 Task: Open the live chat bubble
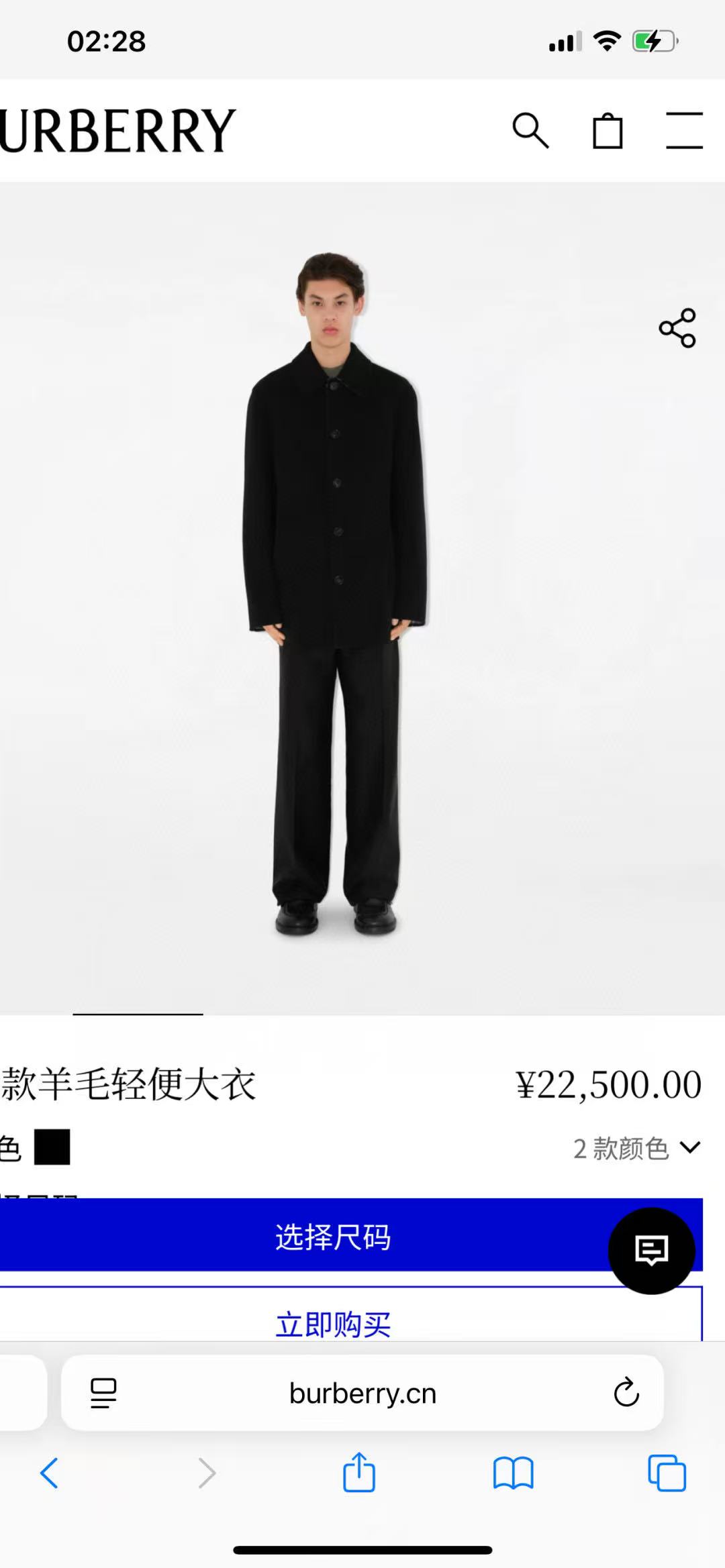pos(651,1251)
